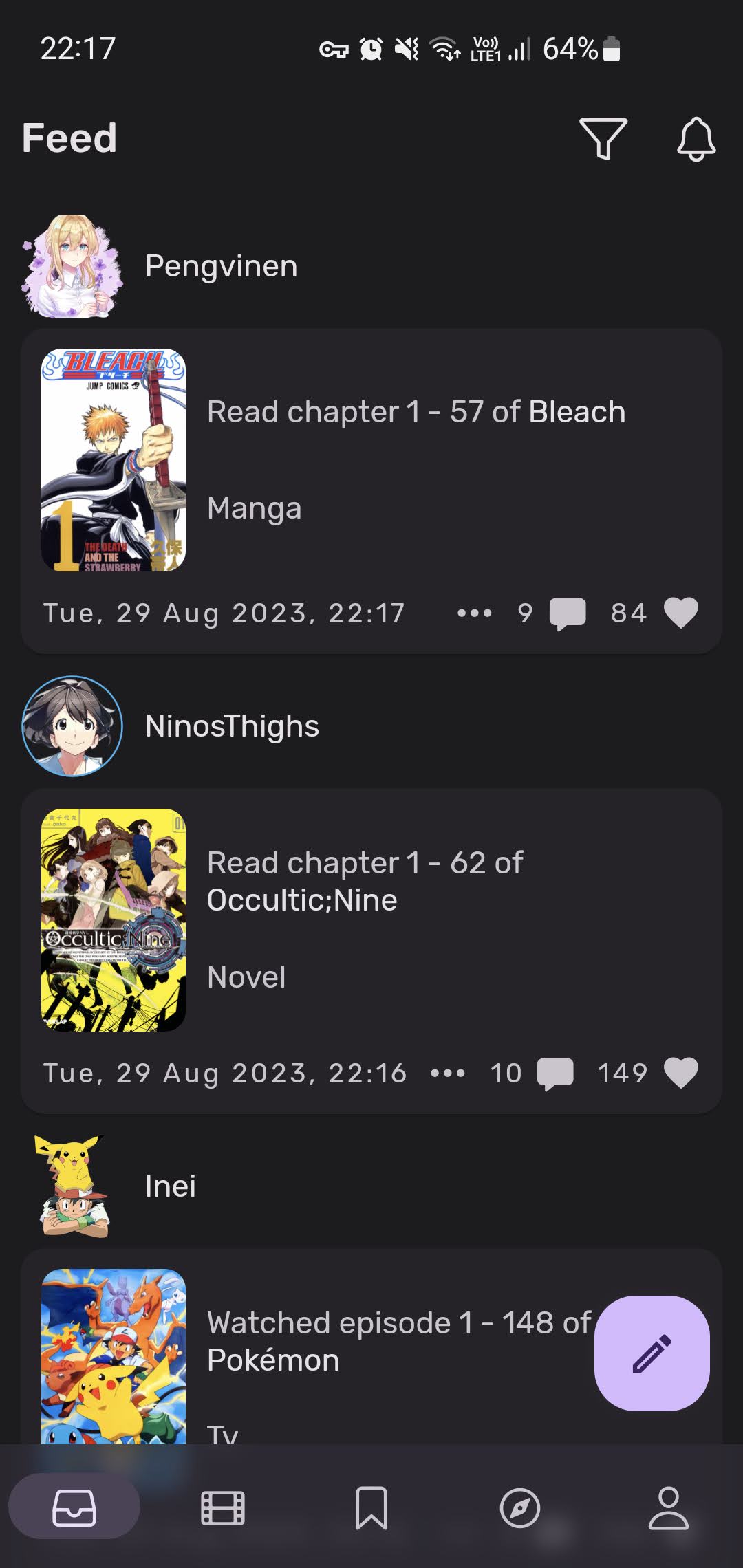Open more options on the Occultic;Nine activity
The image size is (743, 1568).
tap(448, 1073)
